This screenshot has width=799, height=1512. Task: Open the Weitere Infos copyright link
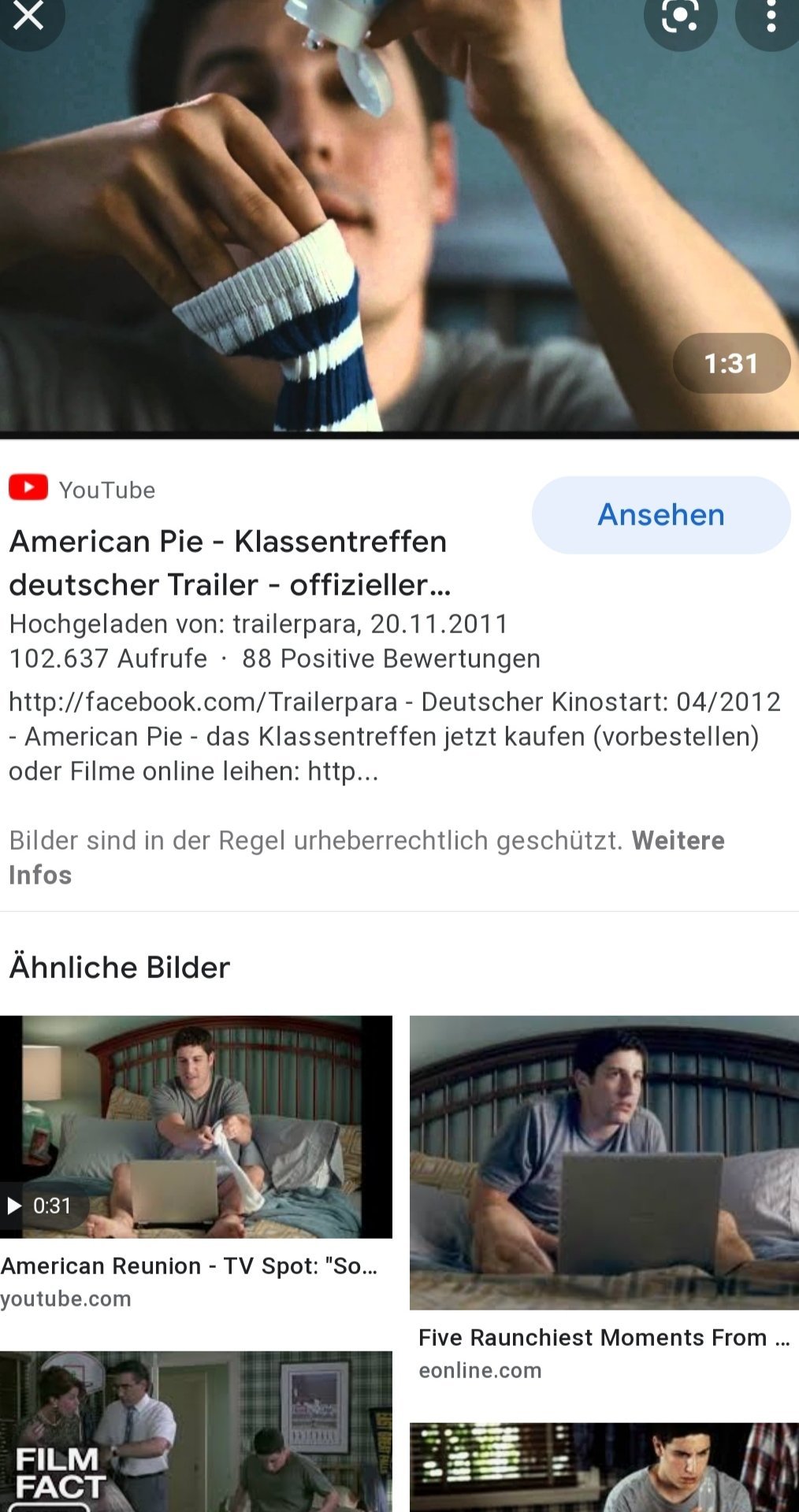click(x=366, y=858)
